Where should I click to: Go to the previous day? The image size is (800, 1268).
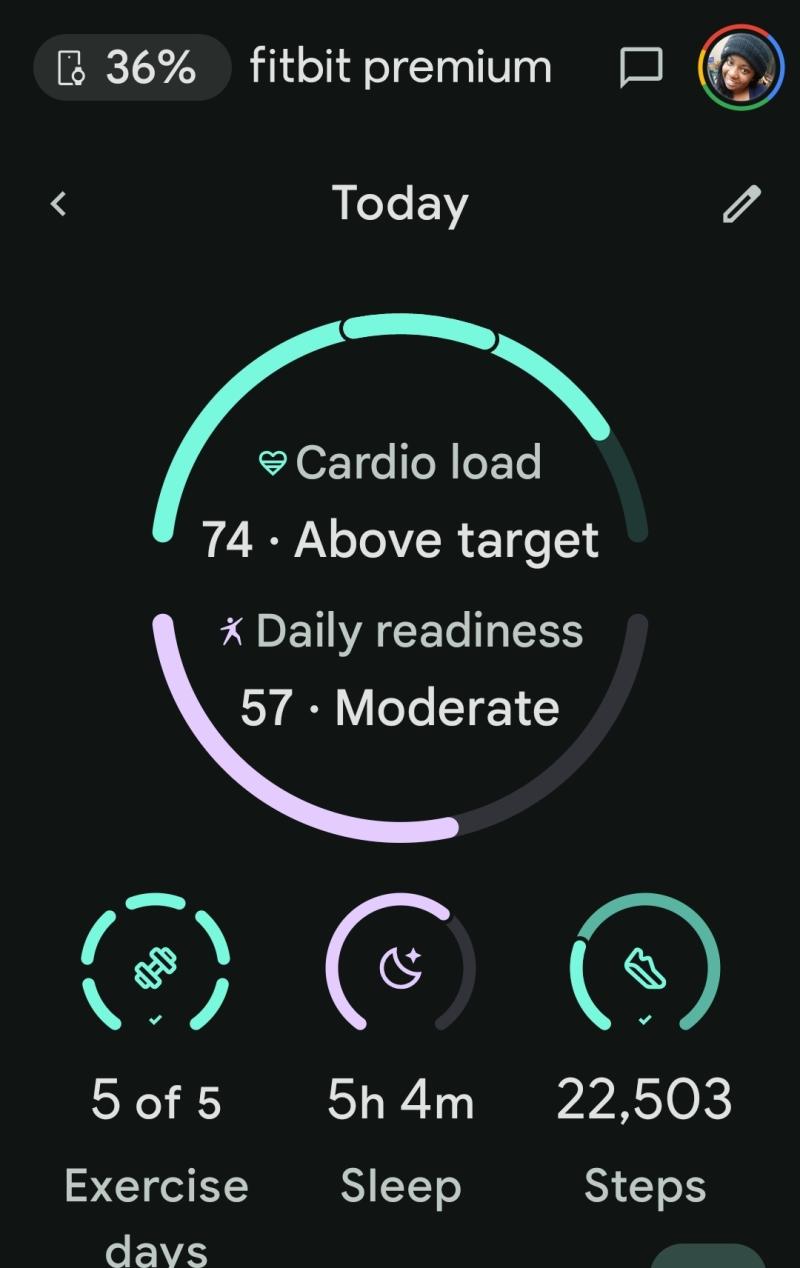[58, 204]
